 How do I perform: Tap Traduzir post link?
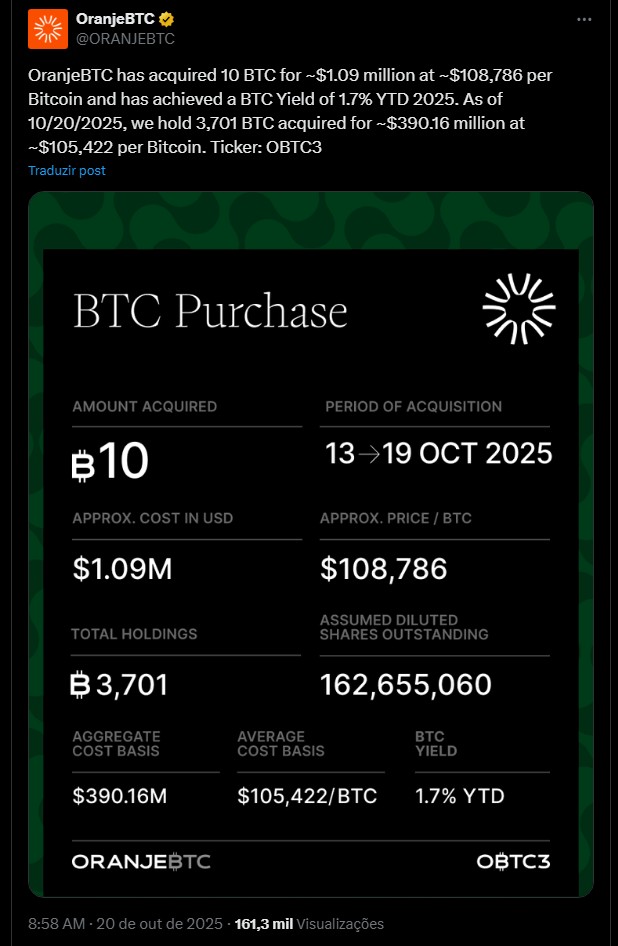(x=67, y=170)
